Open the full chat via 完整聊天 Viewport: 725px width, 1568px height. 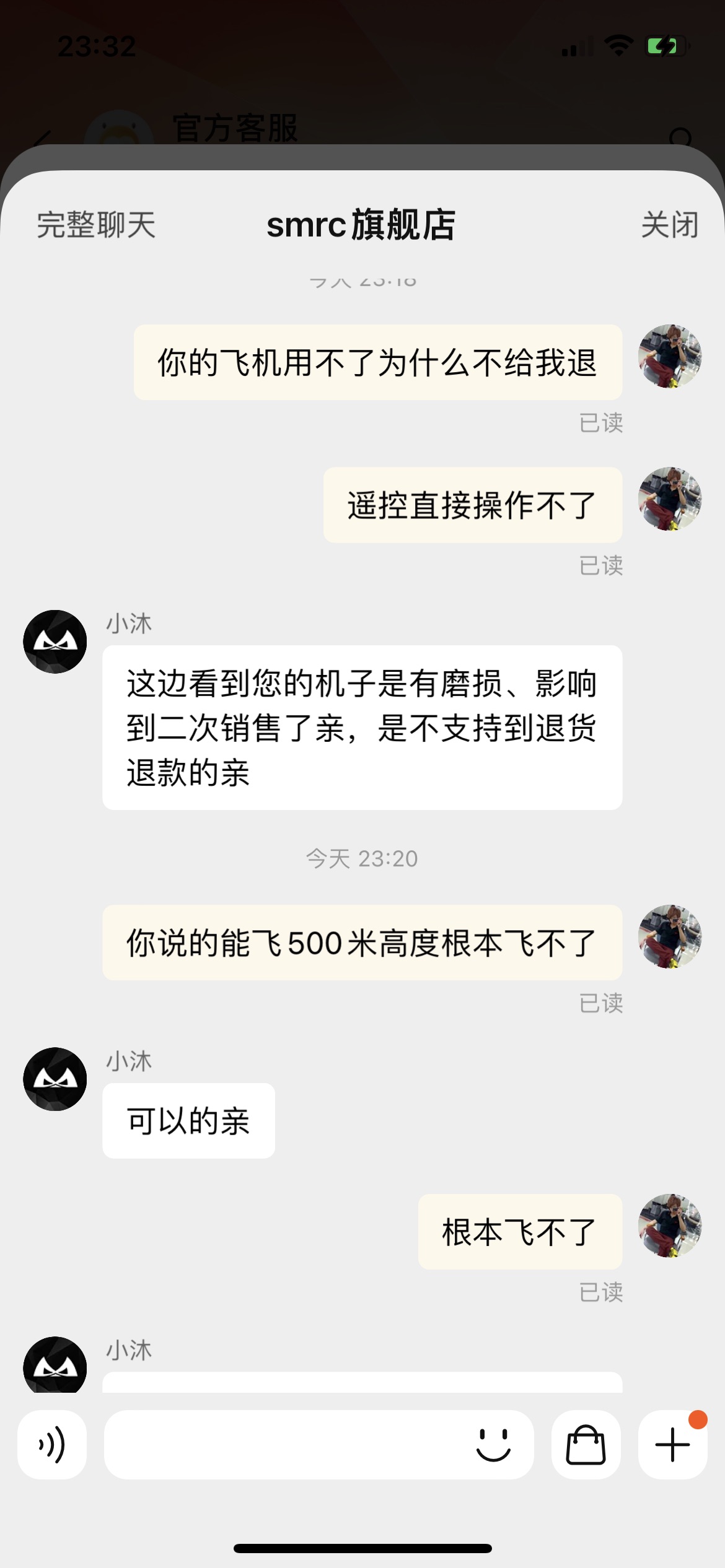(x=96, y=225)
